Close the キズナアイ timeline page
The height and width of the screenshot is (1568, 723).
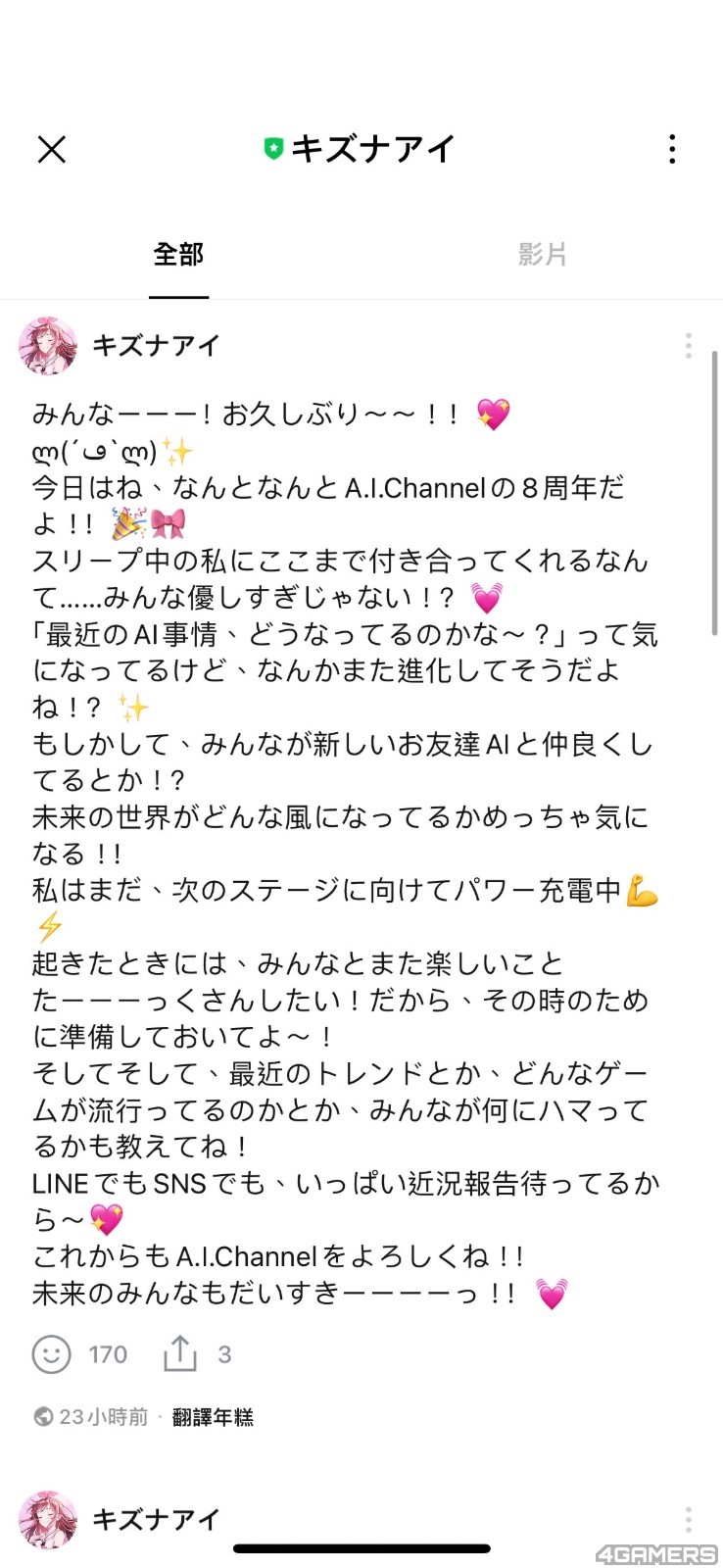click(51, 149)
